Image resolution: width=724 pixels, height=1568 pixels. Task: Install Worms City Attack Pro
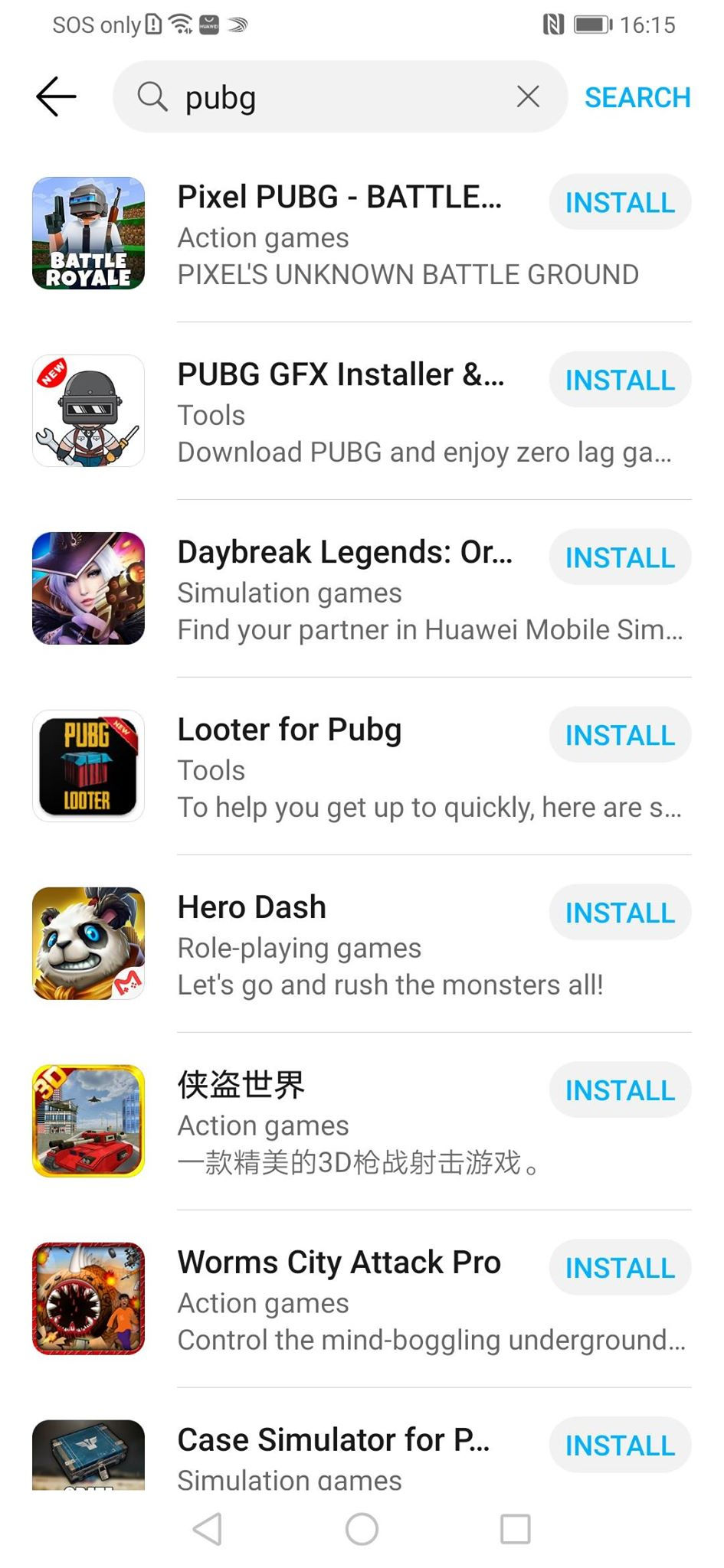(620, 1268)
